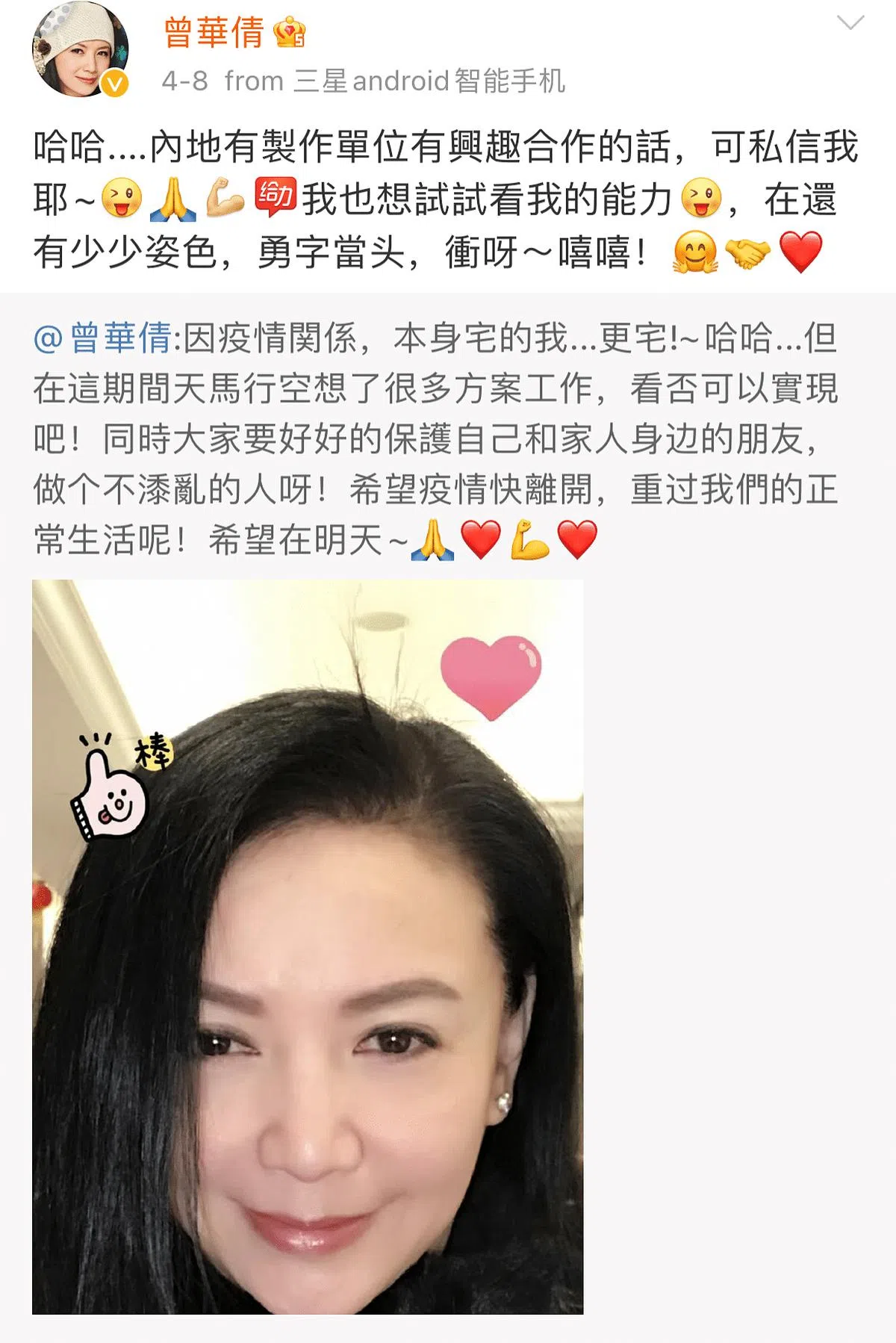The height and width of the screenshot is (1343, 896).
Task: Tap the username 曾華倩 at top
Action: click(x=214, y=34)
